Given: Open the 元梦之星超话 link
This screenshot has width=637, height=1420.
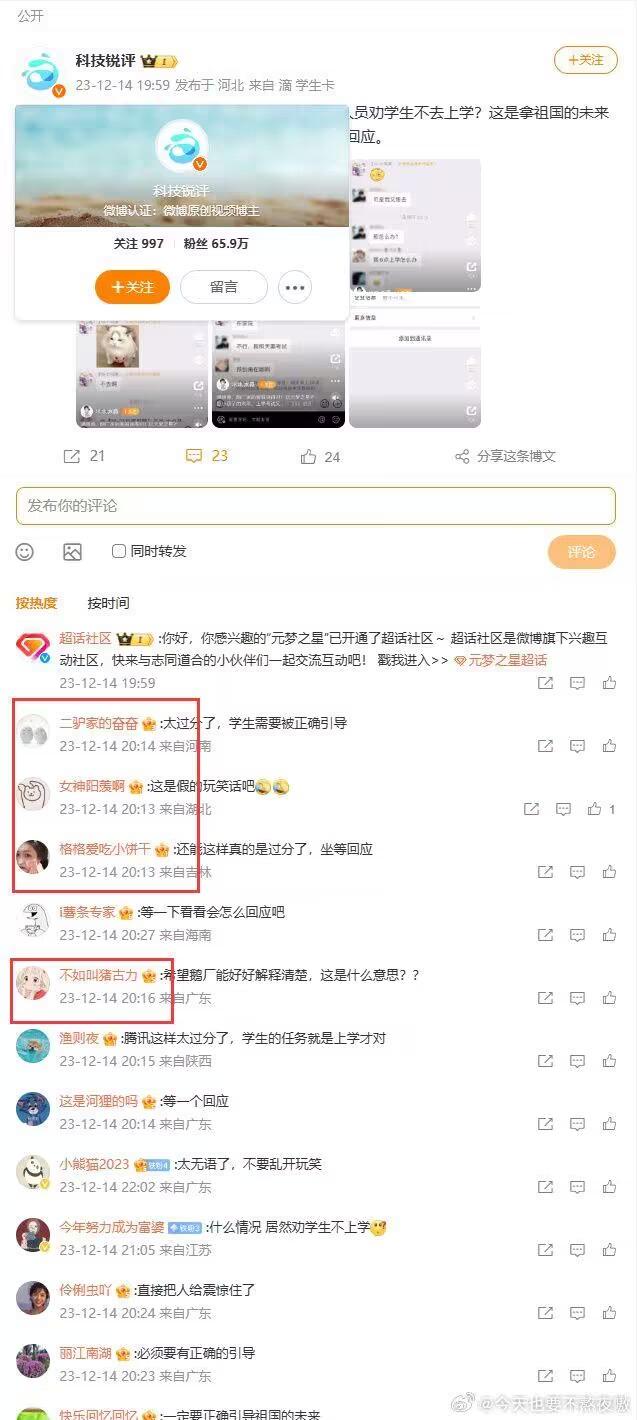Looking at the screenshot, I should tap(507, 660).
